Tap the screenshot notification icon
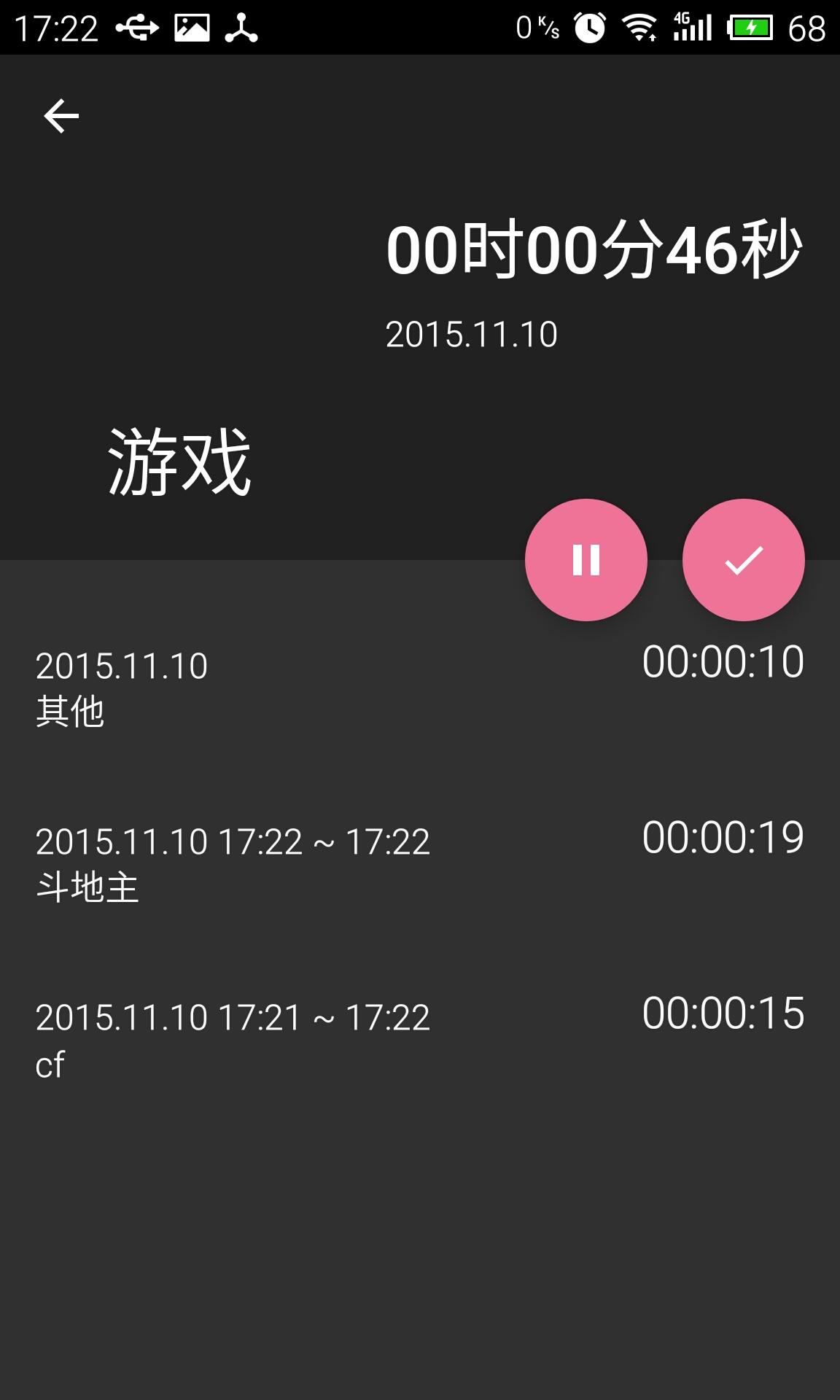 coord(191,26)
